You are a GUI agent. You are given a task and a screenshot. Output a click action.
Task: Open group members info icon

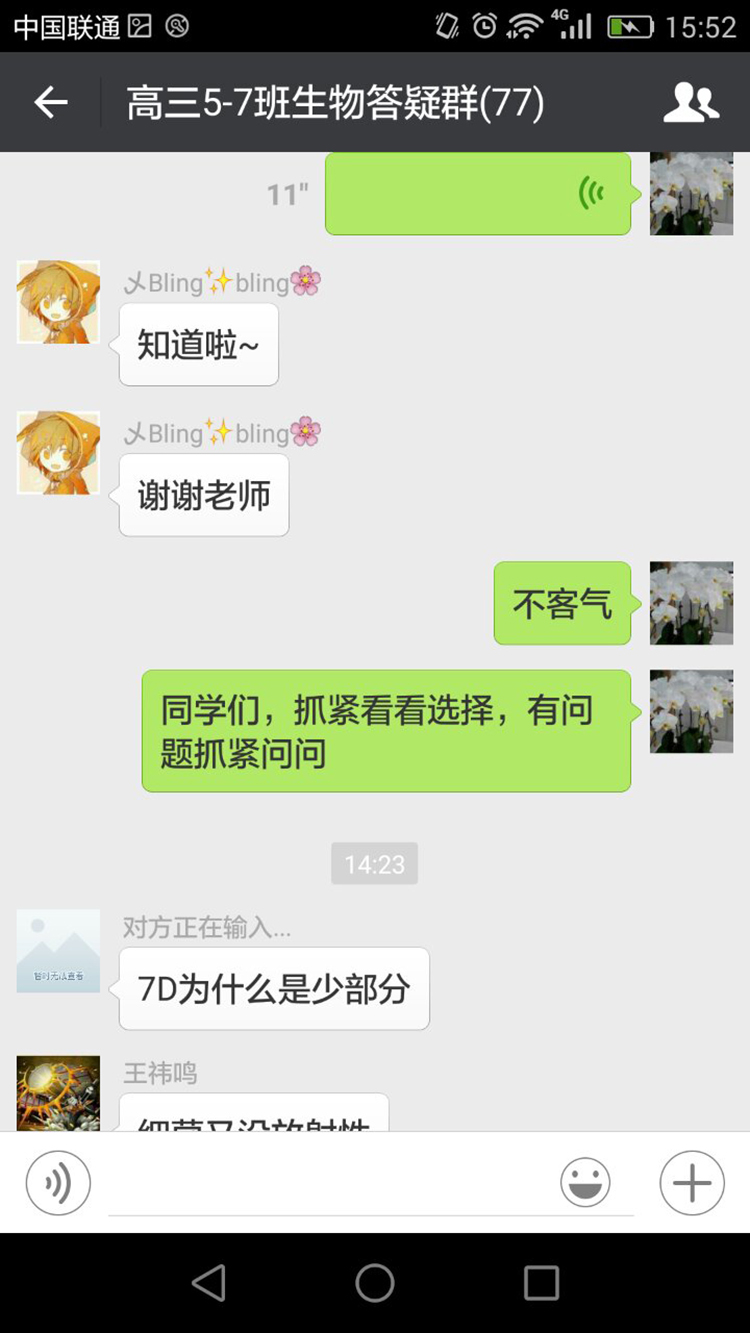pyautogui.click(x=691, y=102)
